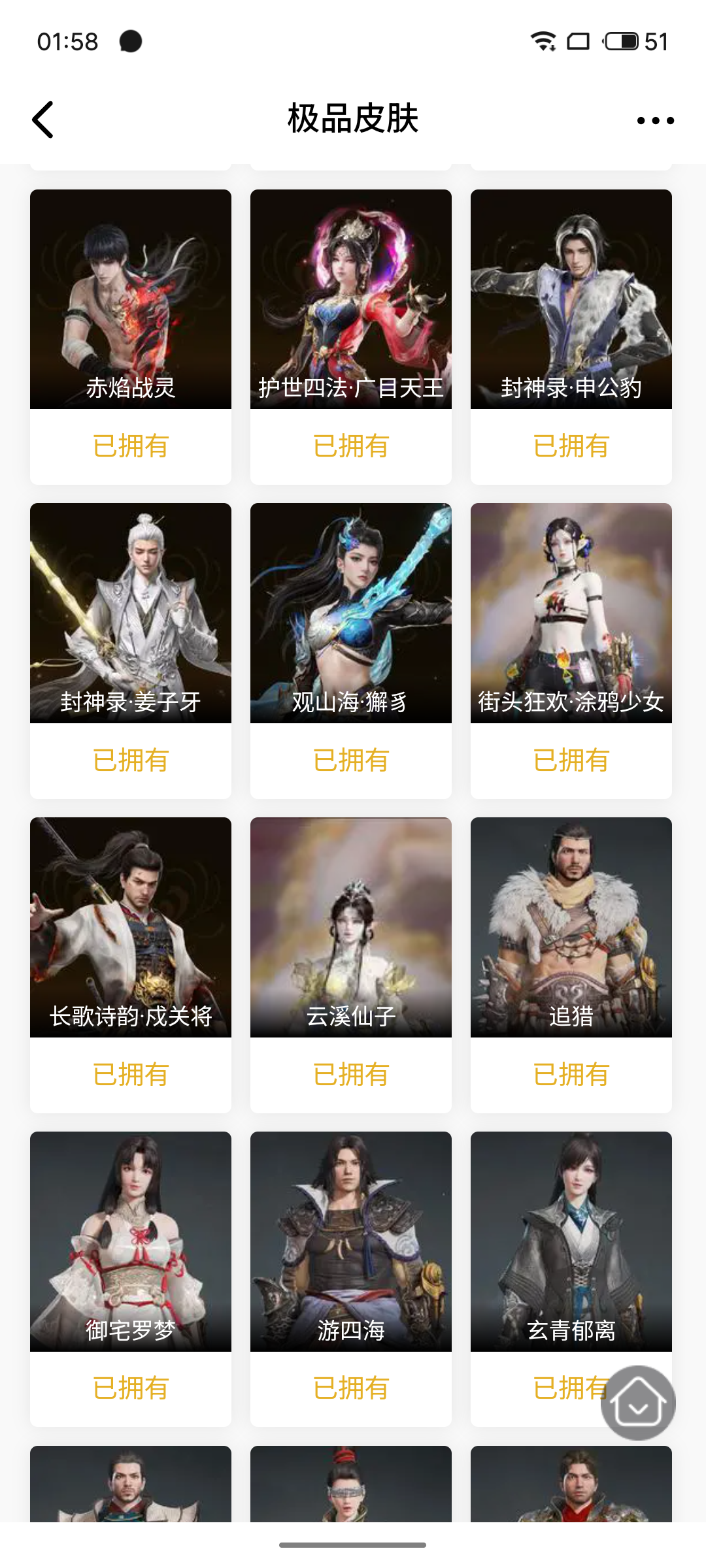Open the 游四海 skin card
This screenshot has height=1568, width=706.
tap(351, 1279)
